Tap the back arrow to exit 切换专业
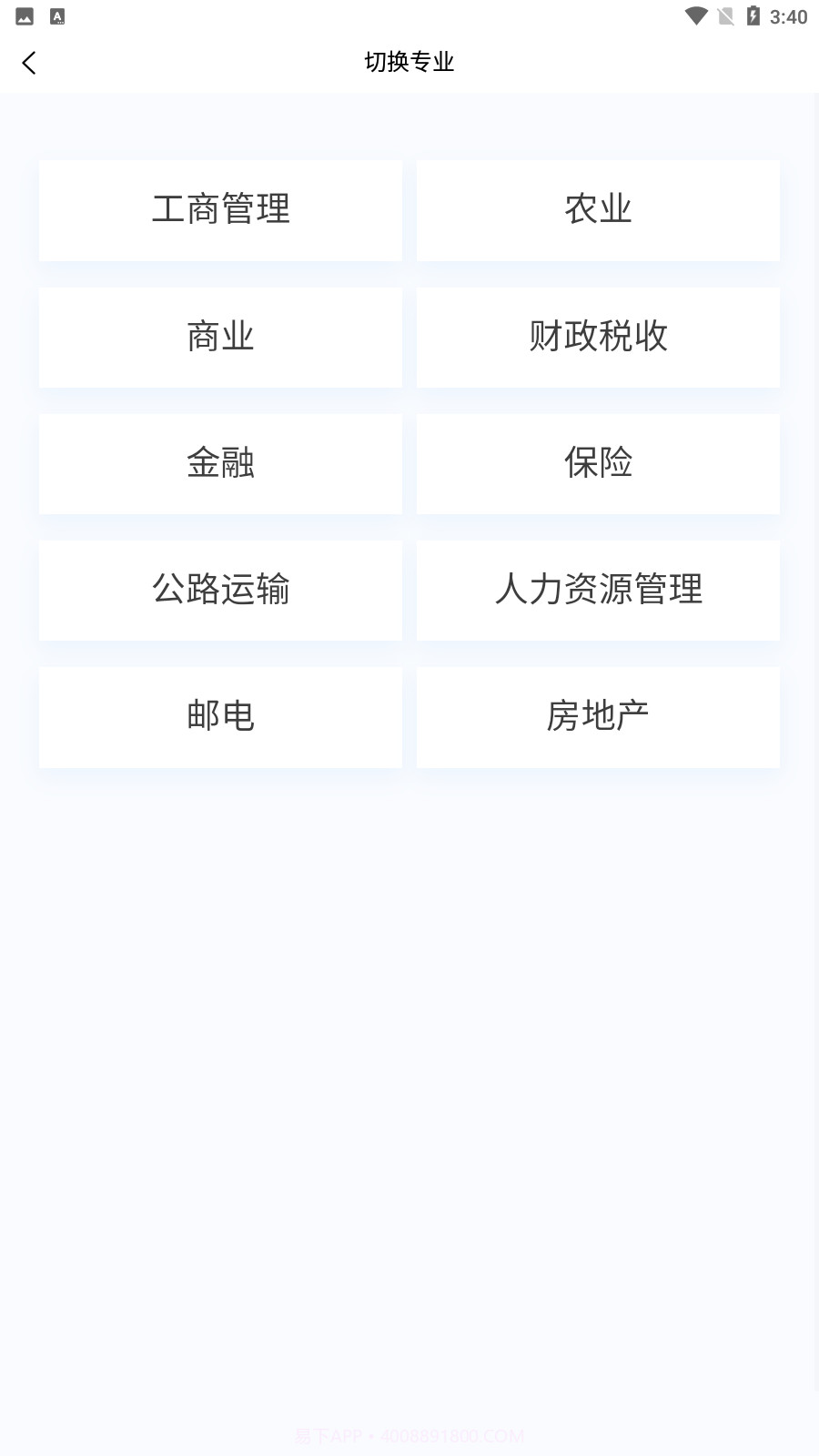This screenshot has width=819, height=1456. pos(29,62)
